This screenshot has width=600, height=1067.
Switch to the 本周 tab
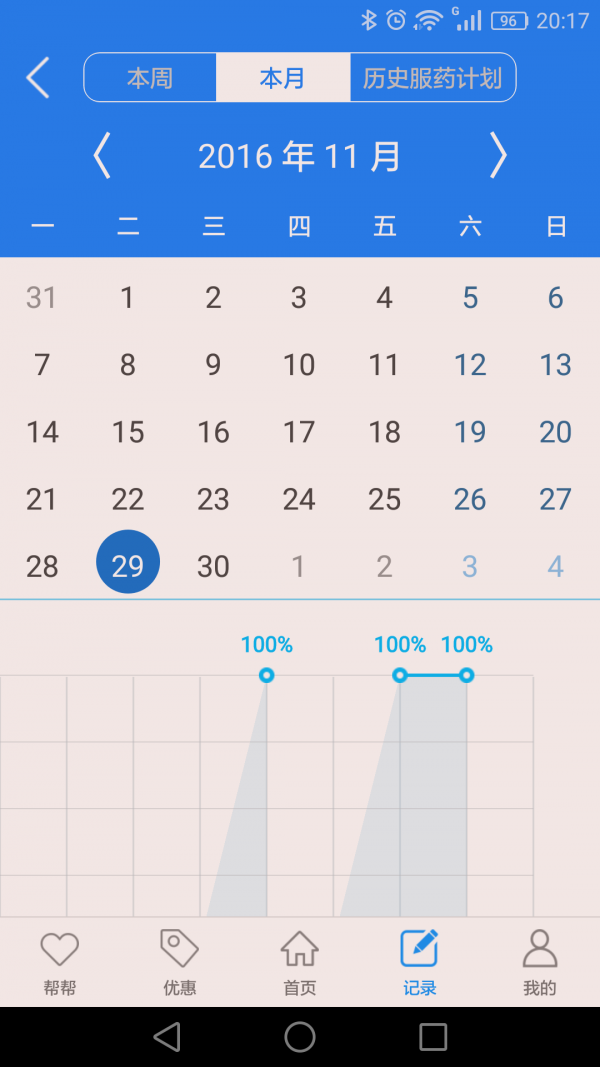click(x=150, y=78)
